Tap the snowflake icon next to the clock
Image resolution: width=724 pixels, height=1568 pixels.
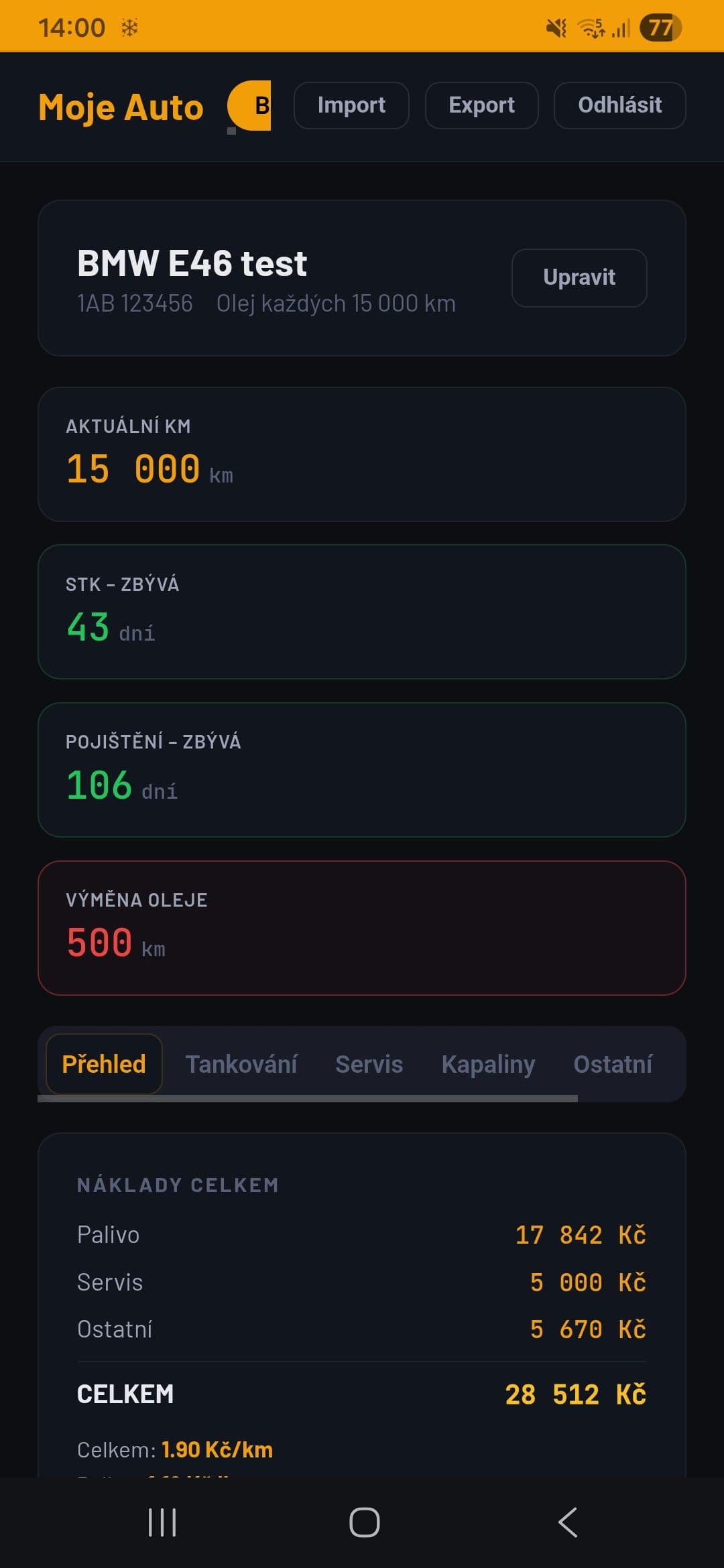[129, 27]
